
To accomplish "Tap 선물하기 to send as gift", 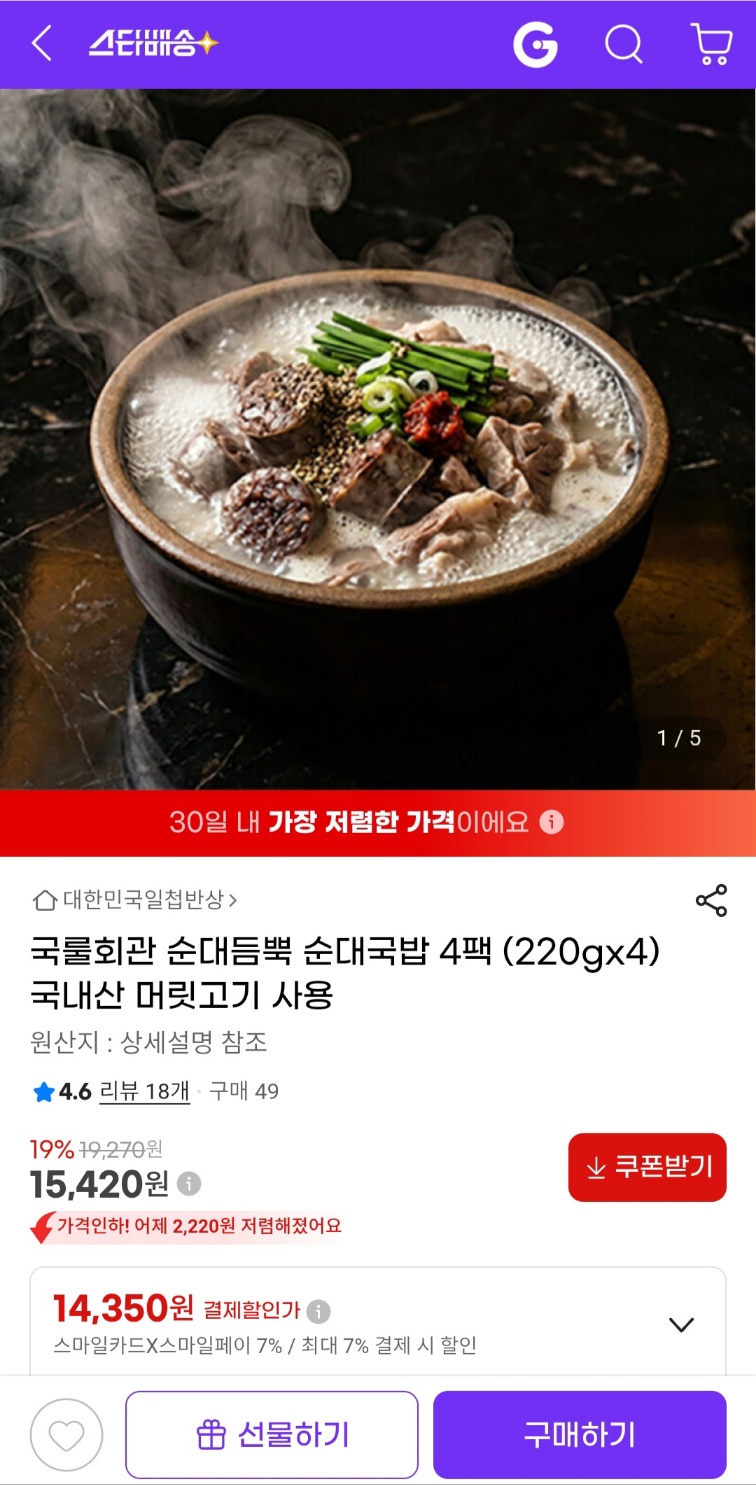I will 271,1435.
